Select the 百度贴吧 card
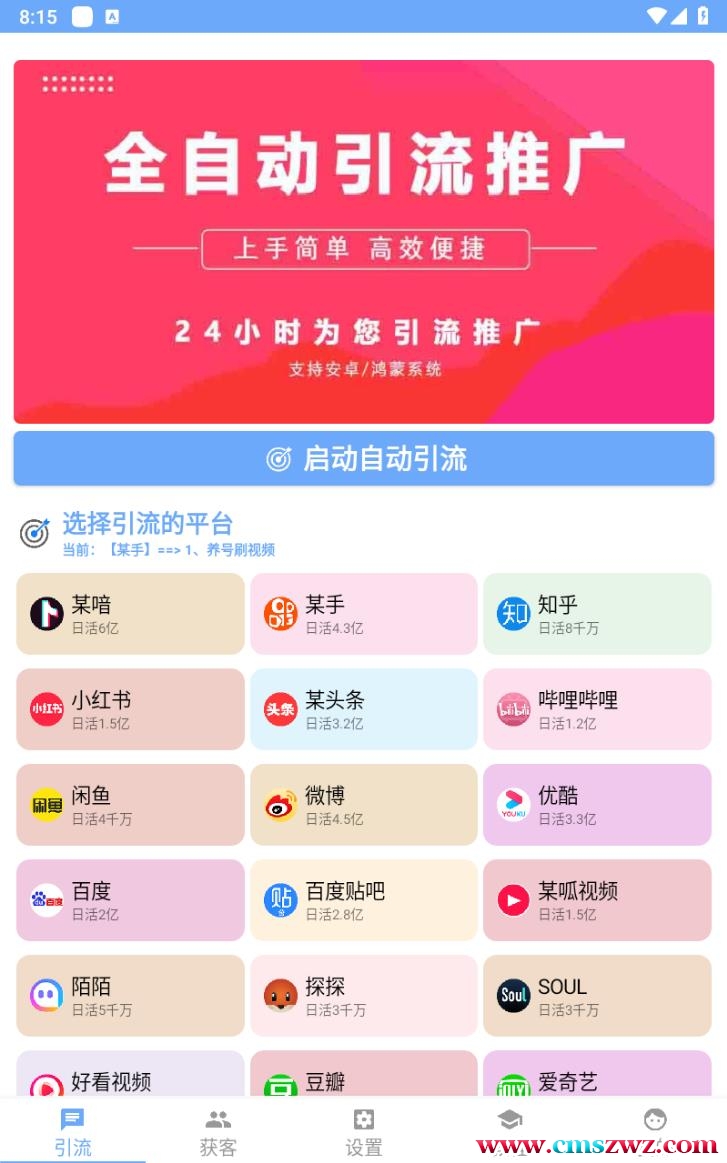The image size is (727, 1163). coord(363,900)
